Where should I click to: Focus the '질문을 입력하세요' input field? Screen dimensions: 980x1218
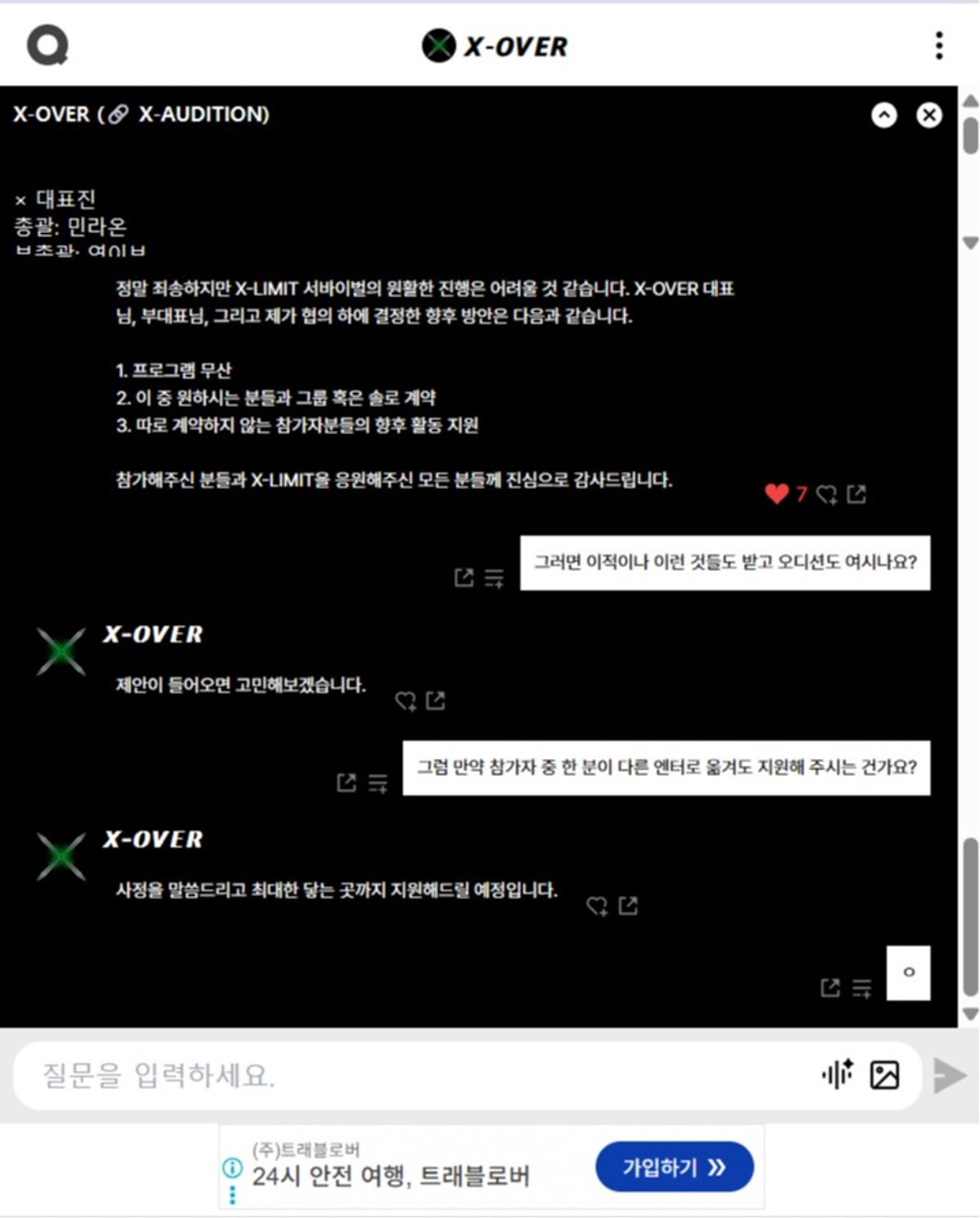[408, 1075]
